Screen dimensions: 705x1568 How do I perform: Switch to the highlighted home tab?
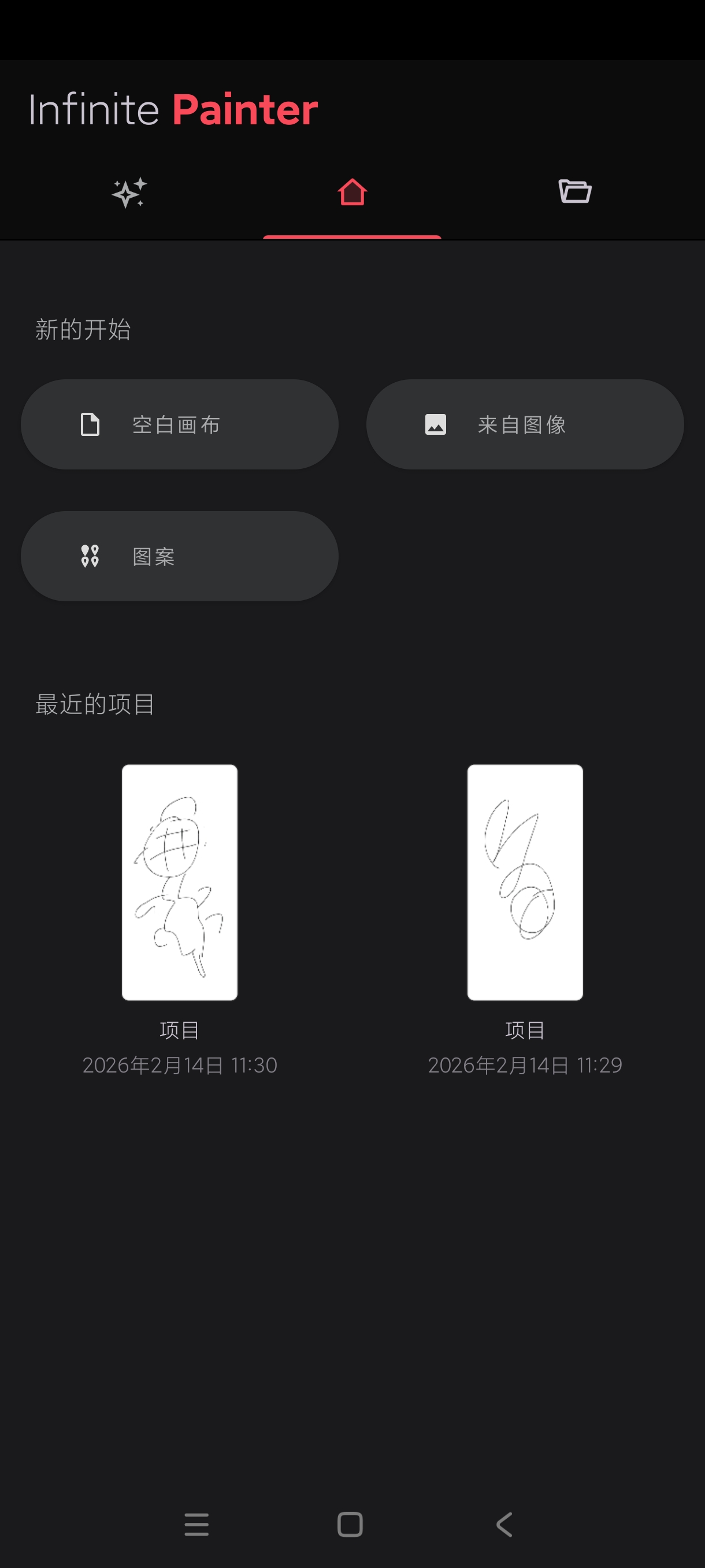coord(352,192)
